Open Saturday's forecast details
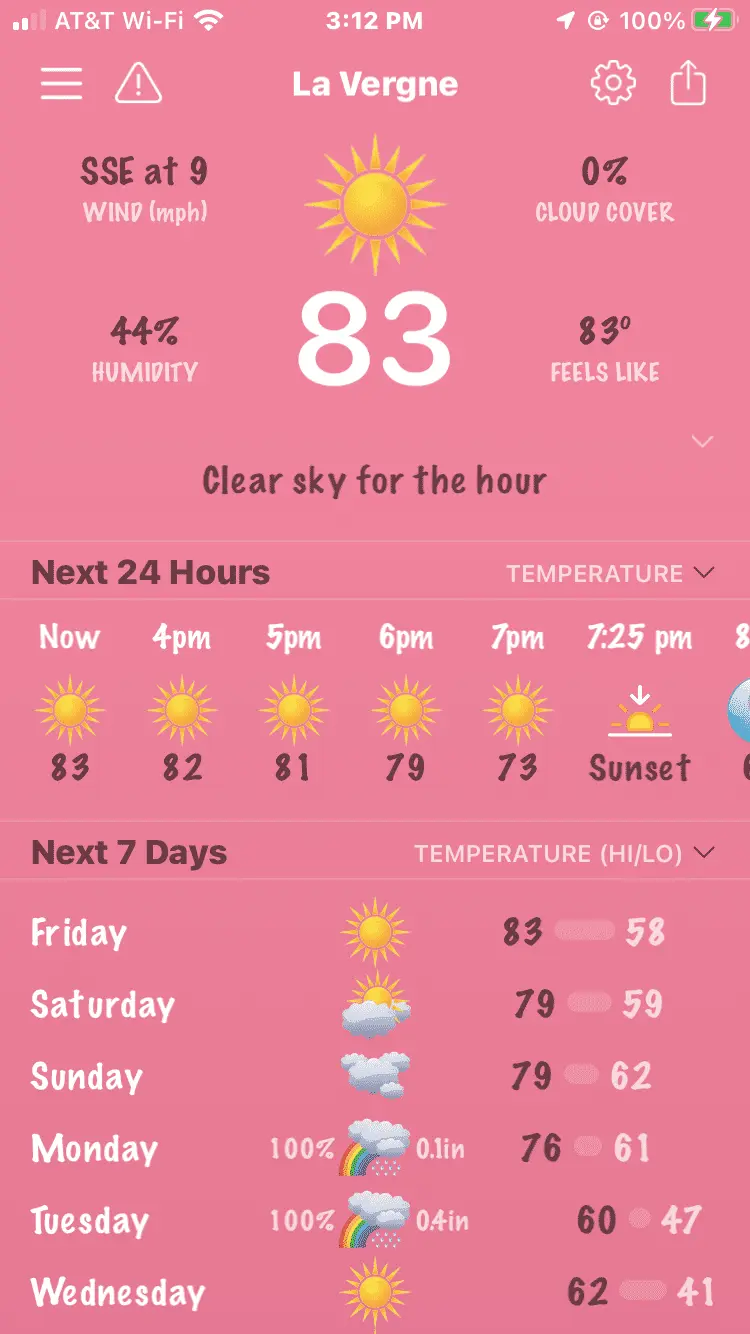Viewport: 750px width, 1334px height. (x=375, y=1004)
